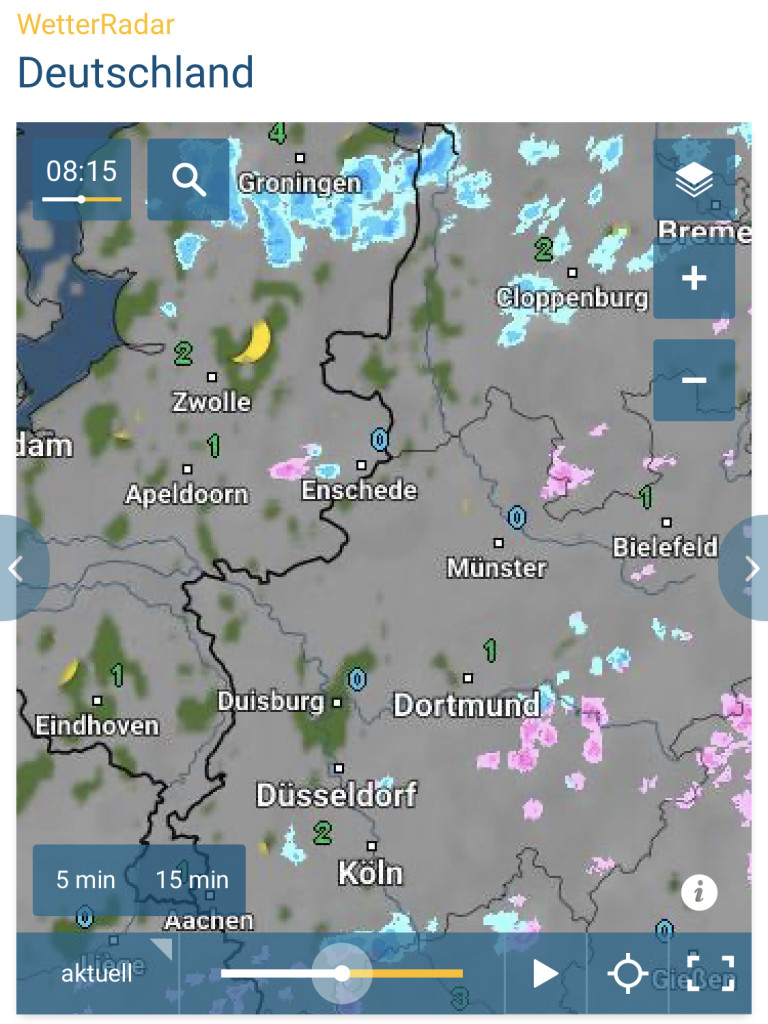Open the WetterRadar link

pyautogui.click(x=96, y=25)
